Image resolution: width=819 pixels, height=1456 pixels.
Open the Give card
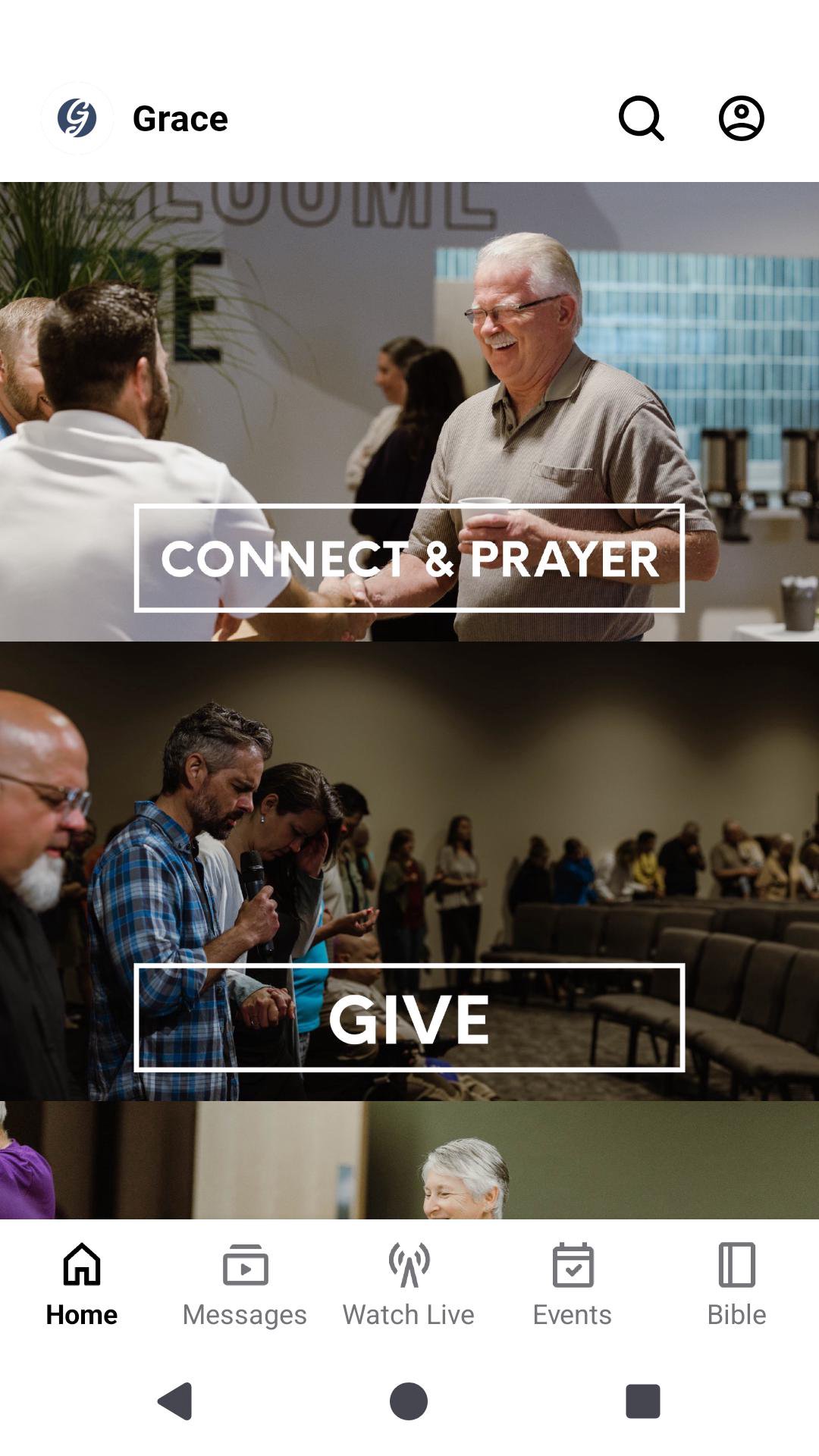tap(409, 1018)
